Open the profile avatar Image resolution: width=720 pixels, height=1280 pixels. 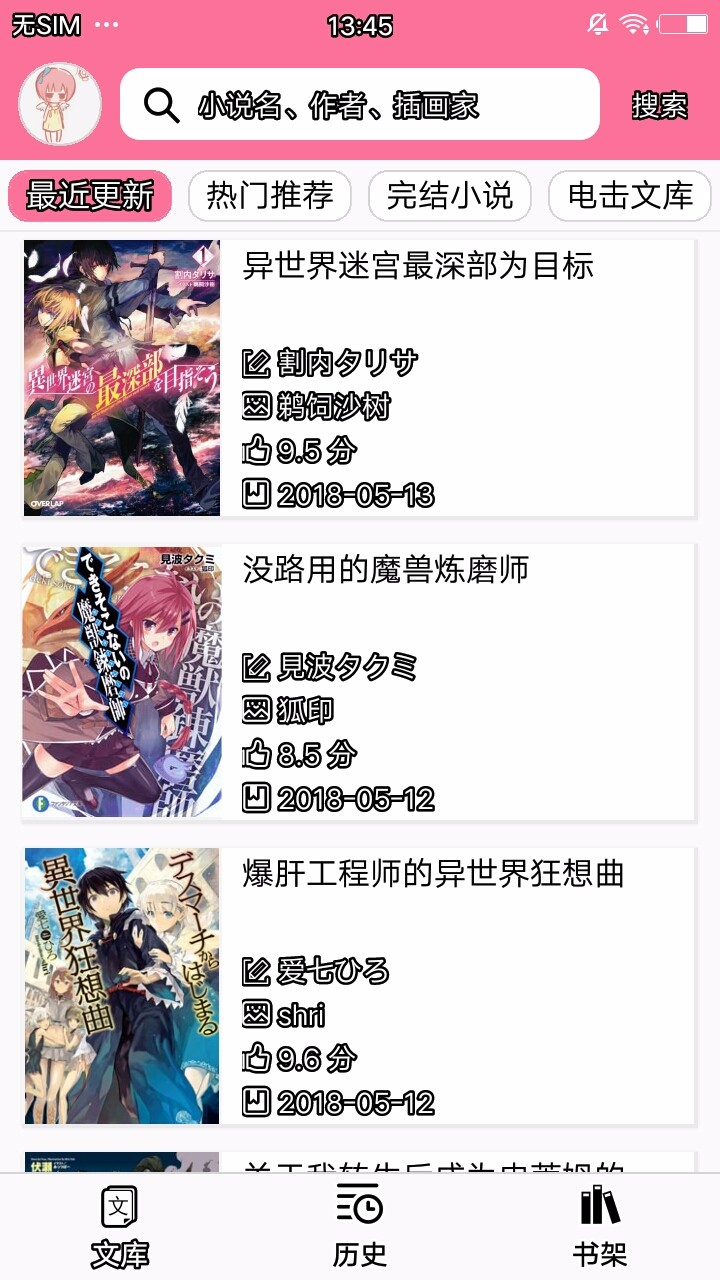click(60, 104)
